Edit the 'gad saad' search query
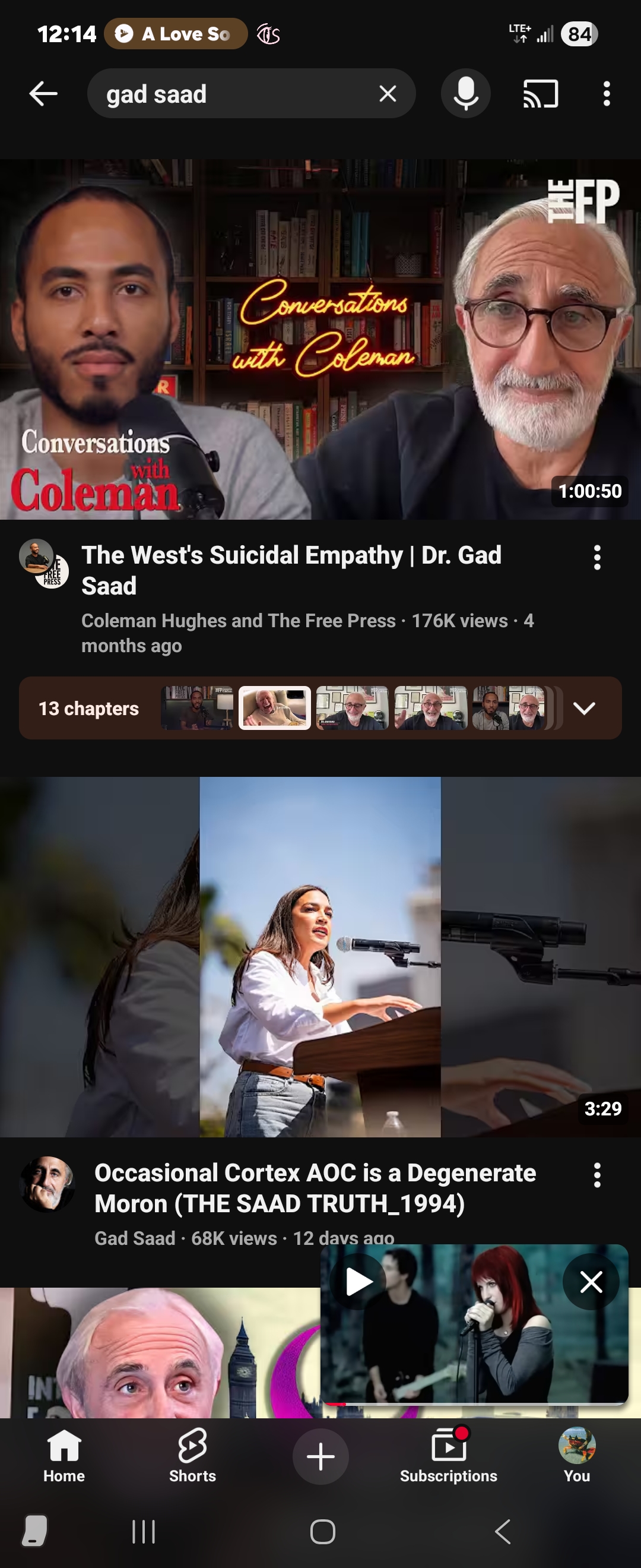 [231, 94]
